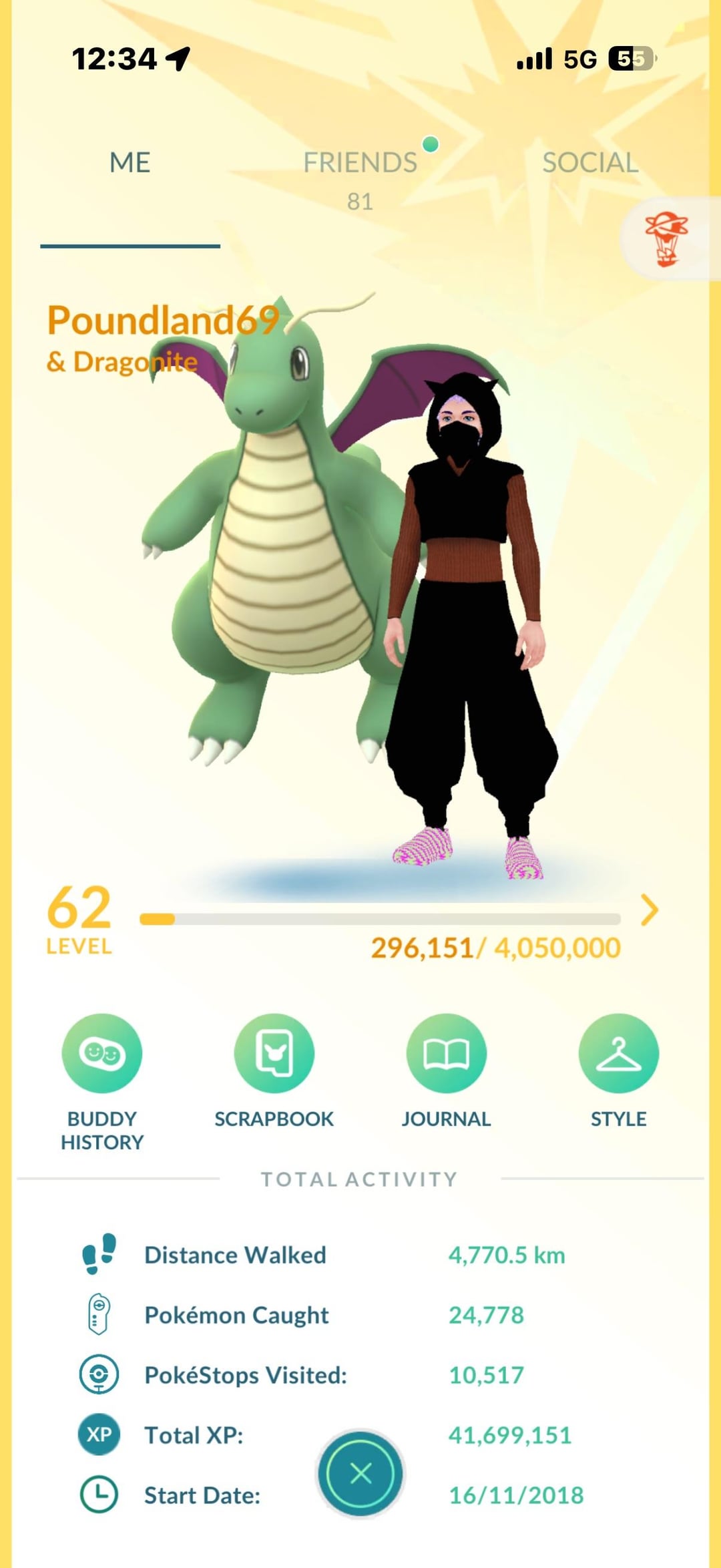Image resolution: width=721 pixels, height=1568 pixels.
Task: Expand level progress details arrow
Action: coord(649,910)
